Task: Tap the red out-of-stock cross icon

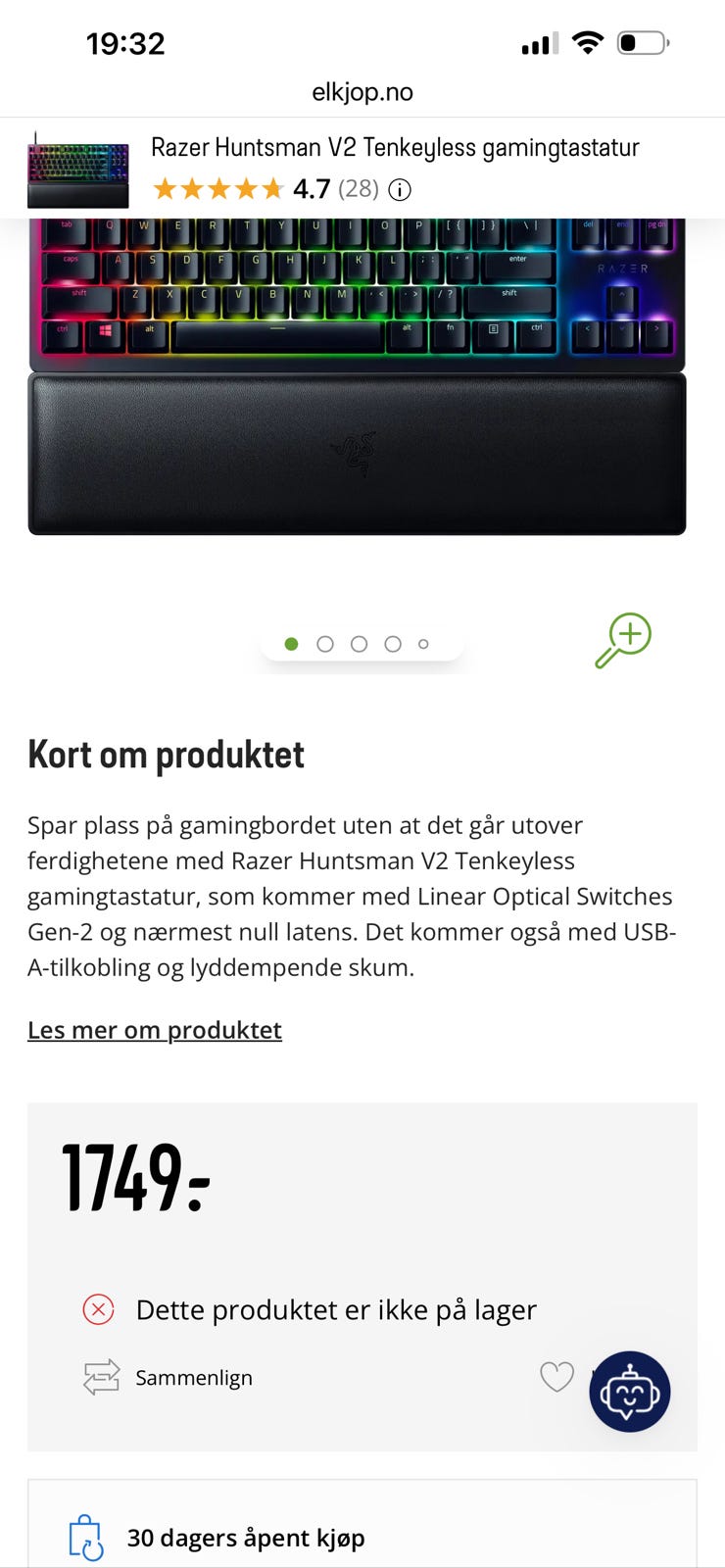Action: (x=97, y=1309)
